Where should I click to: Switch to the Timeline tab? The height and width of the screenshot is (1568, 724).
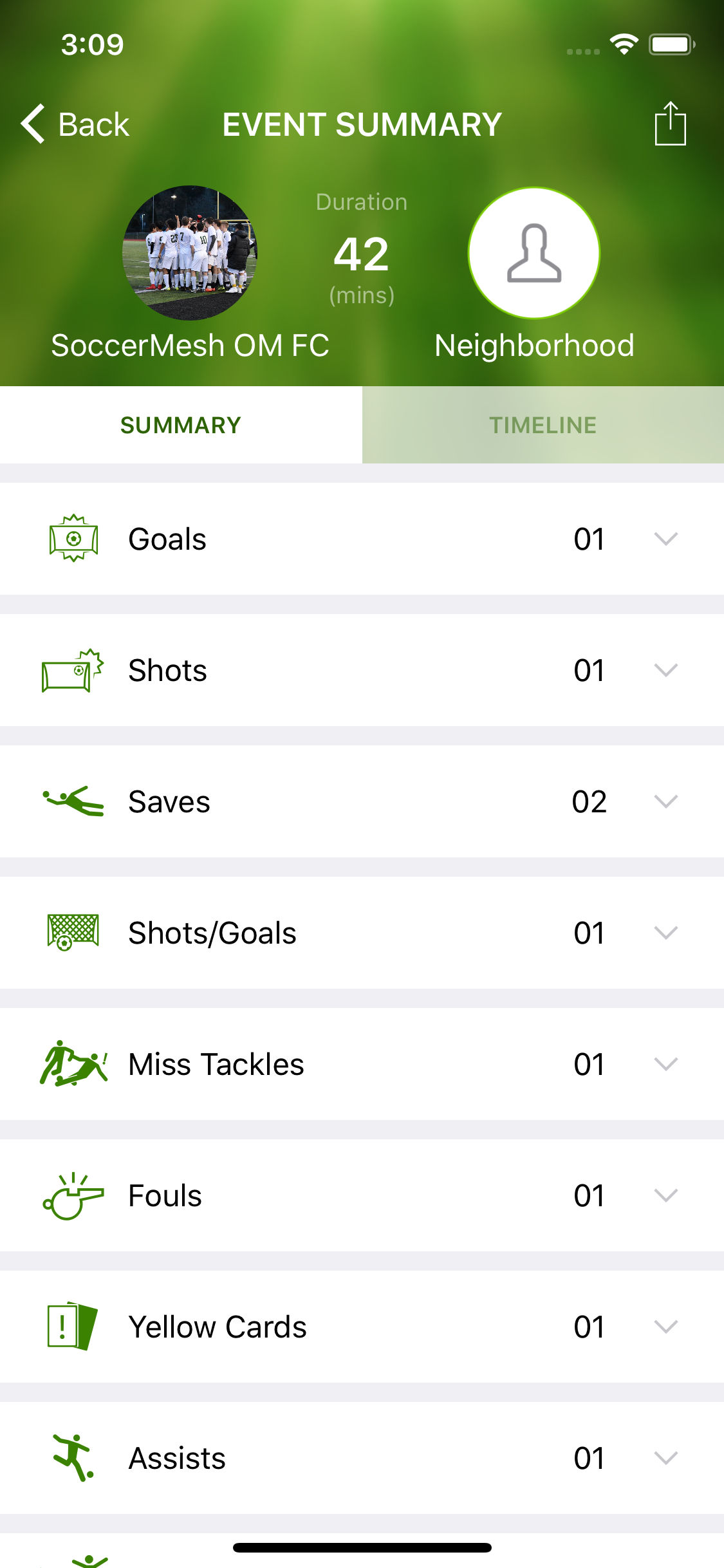pyautogui.click(x=543, y=425)
